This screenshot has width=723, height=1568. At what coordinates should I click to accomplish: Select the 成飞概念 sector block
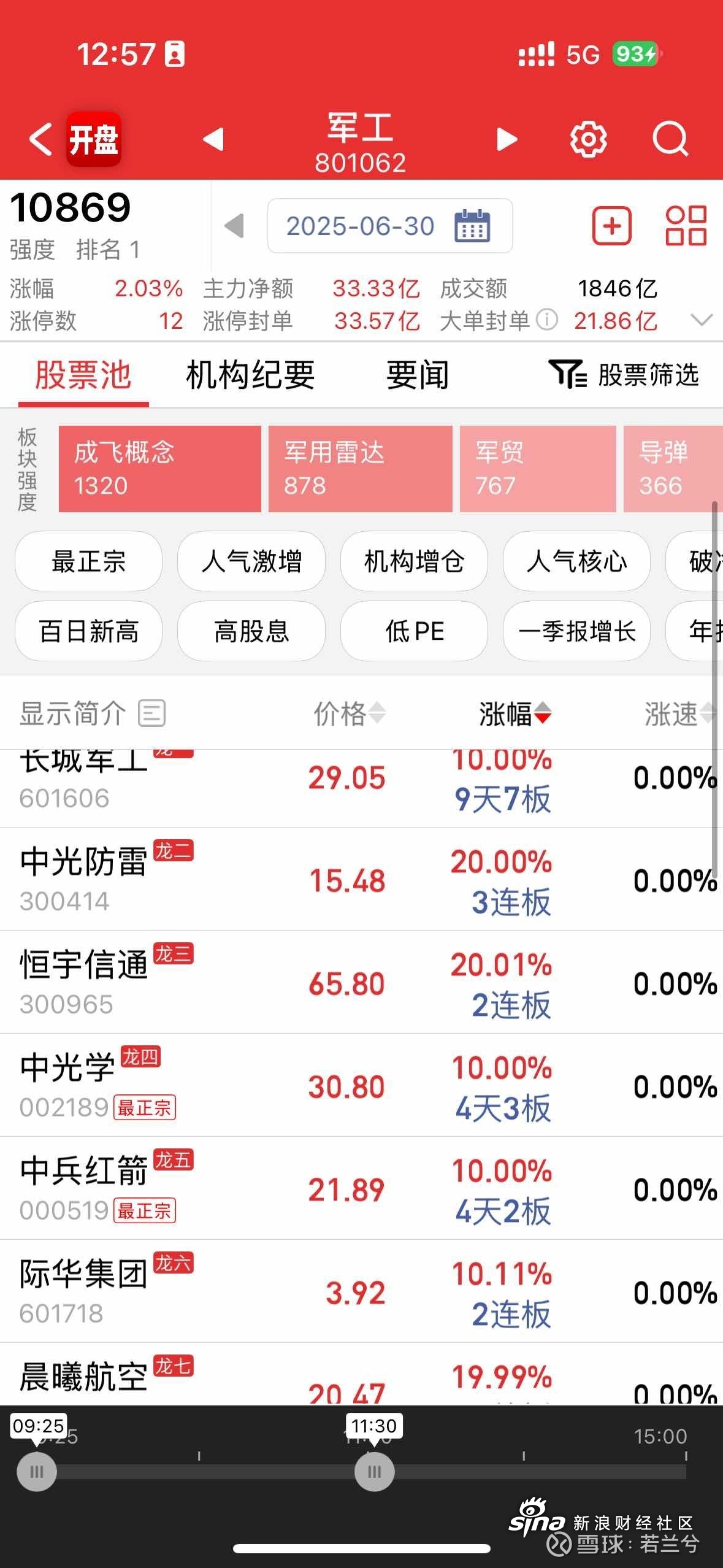pyautogui.click(x=160, y=469)
